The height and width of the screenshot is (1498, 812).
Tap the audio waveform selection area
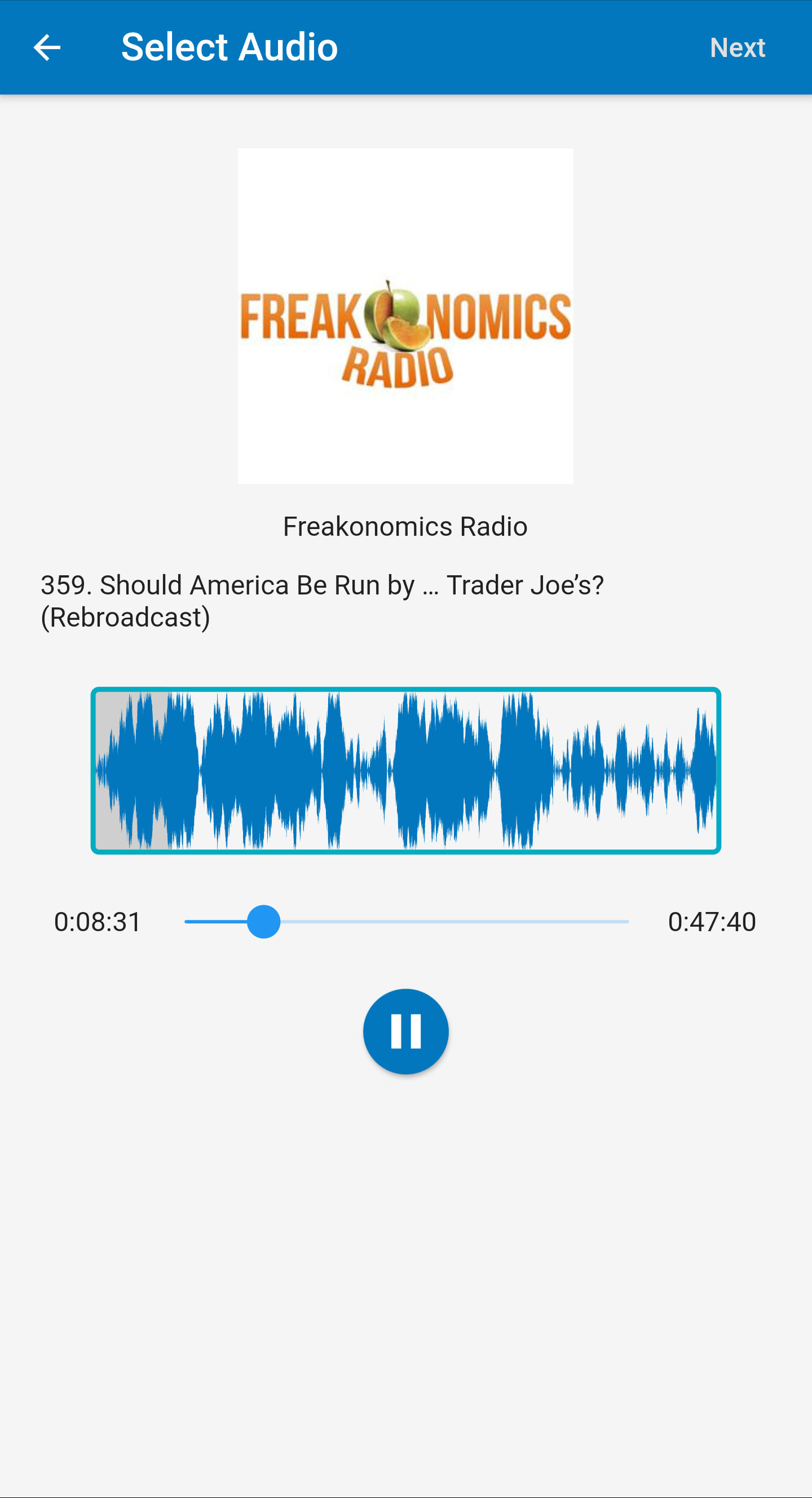point(405,770)
